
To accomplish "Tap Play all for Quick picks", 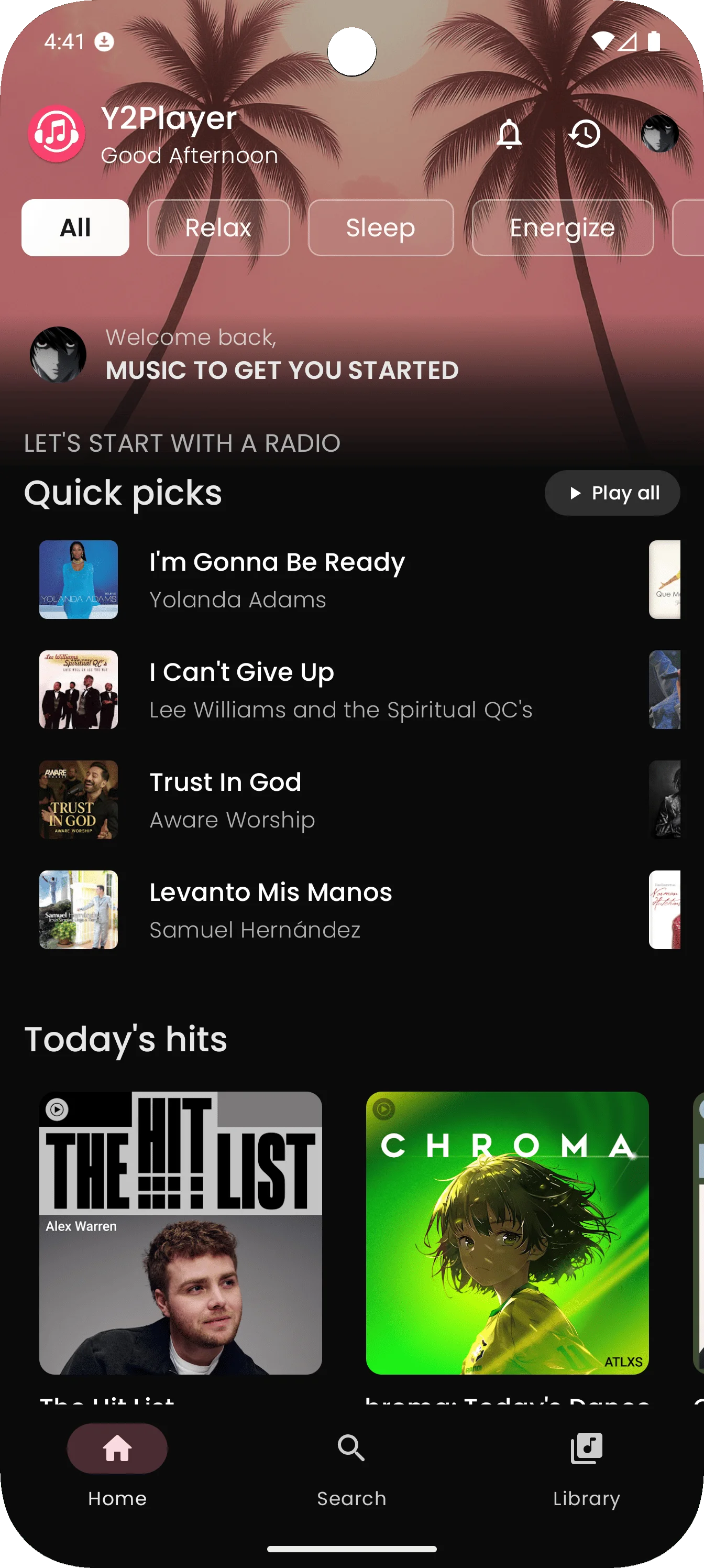I will point(612,493).
